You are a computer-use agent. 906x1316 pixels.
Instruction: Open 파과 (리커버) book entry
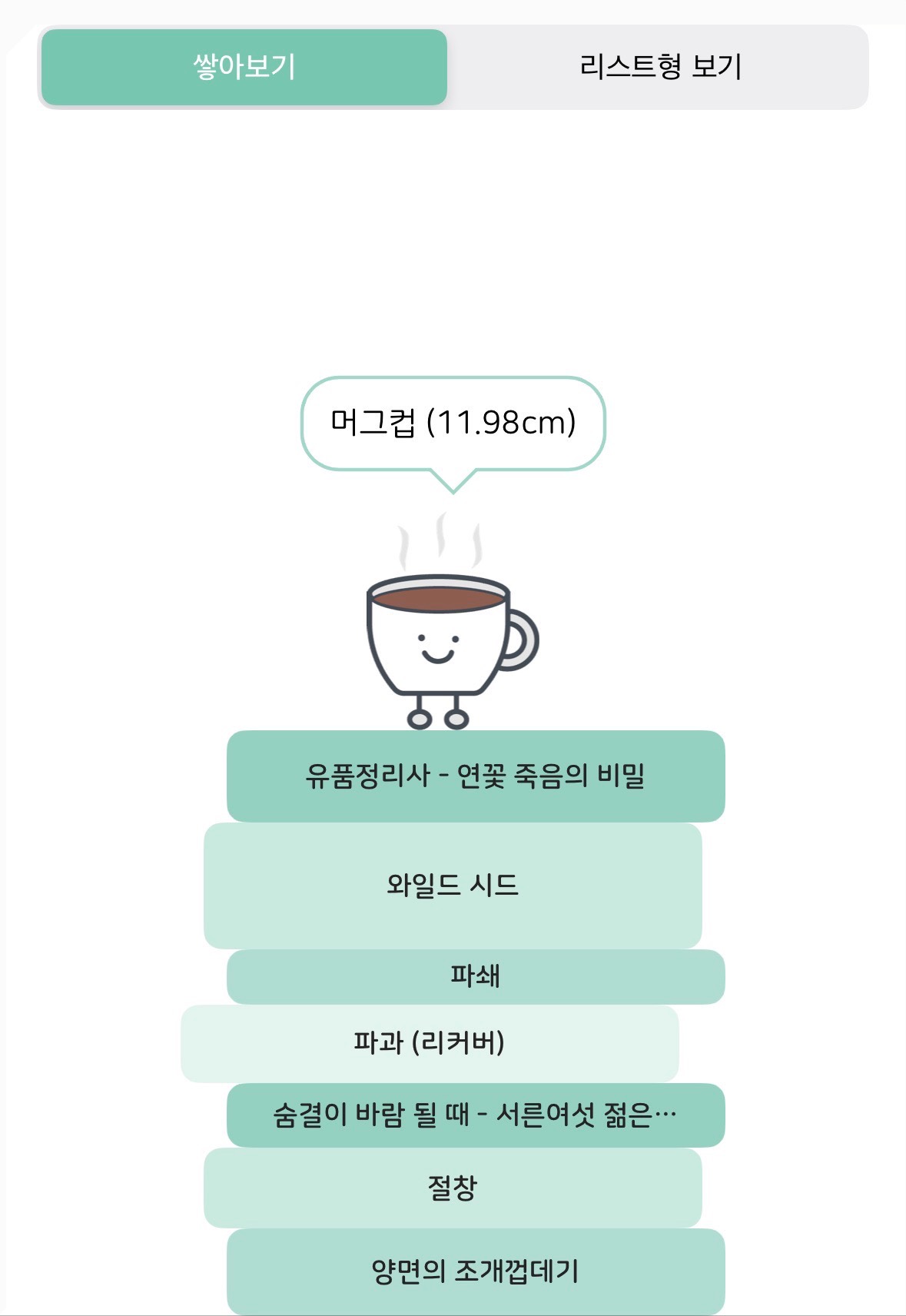tap(429, 1043)
